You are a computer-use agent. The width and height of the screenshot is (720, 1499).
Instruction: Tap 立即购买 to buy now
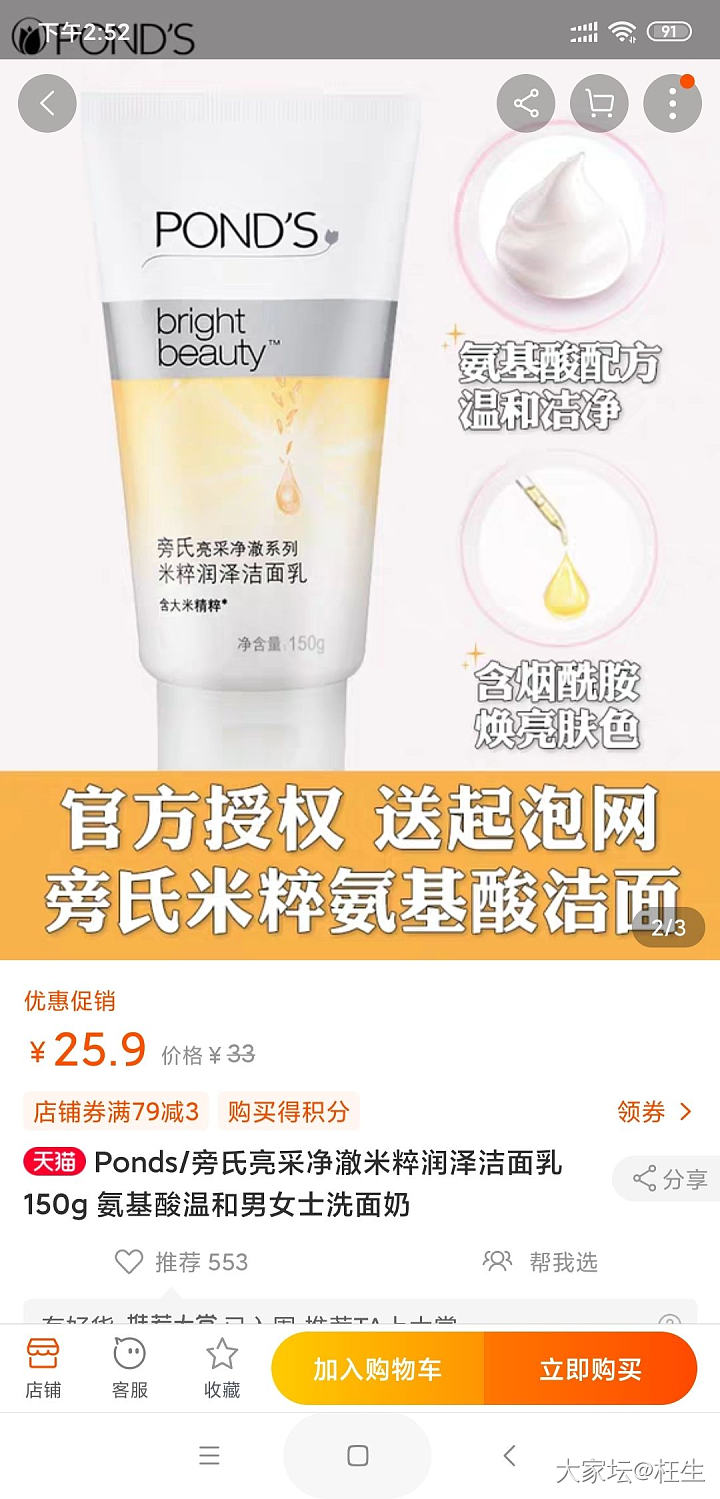[591, 1369]
